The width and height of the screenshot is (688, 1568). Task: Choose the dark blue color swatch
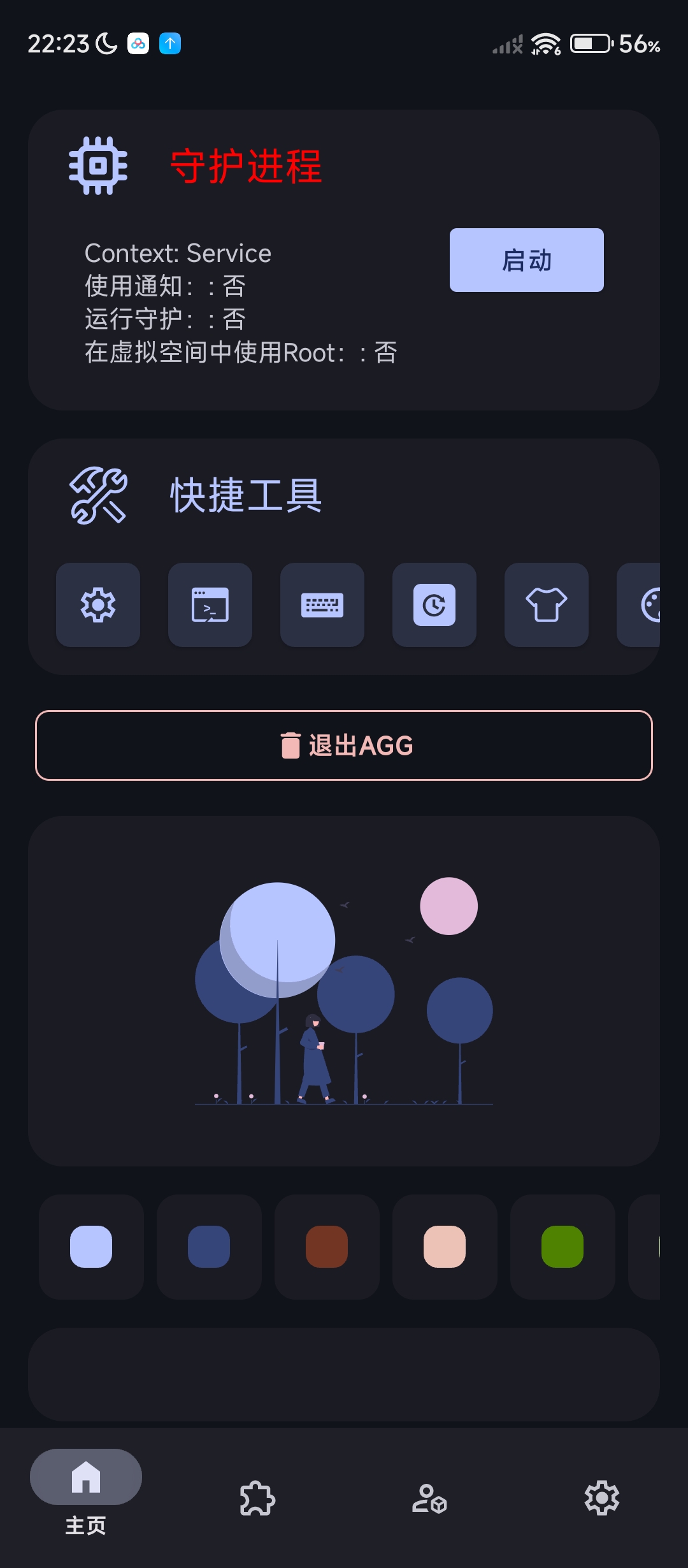tap(209, 1247)
